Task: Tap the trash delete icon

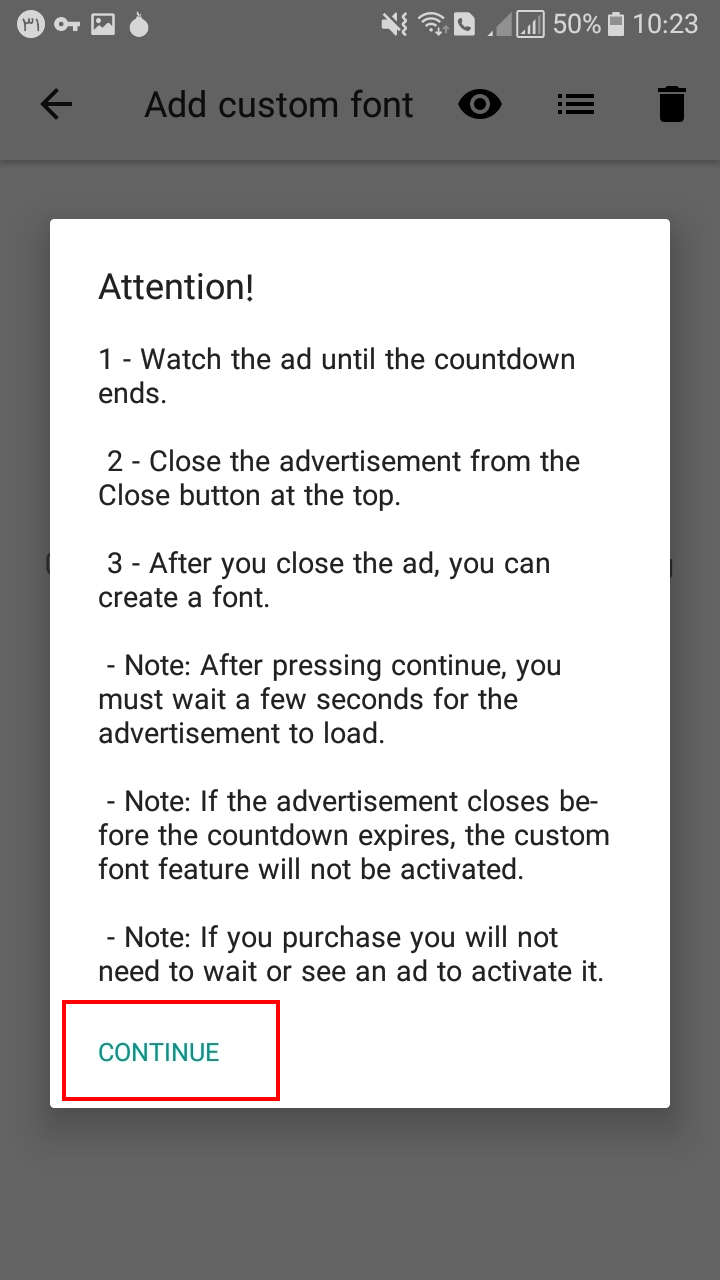Action: coord(672,104)
